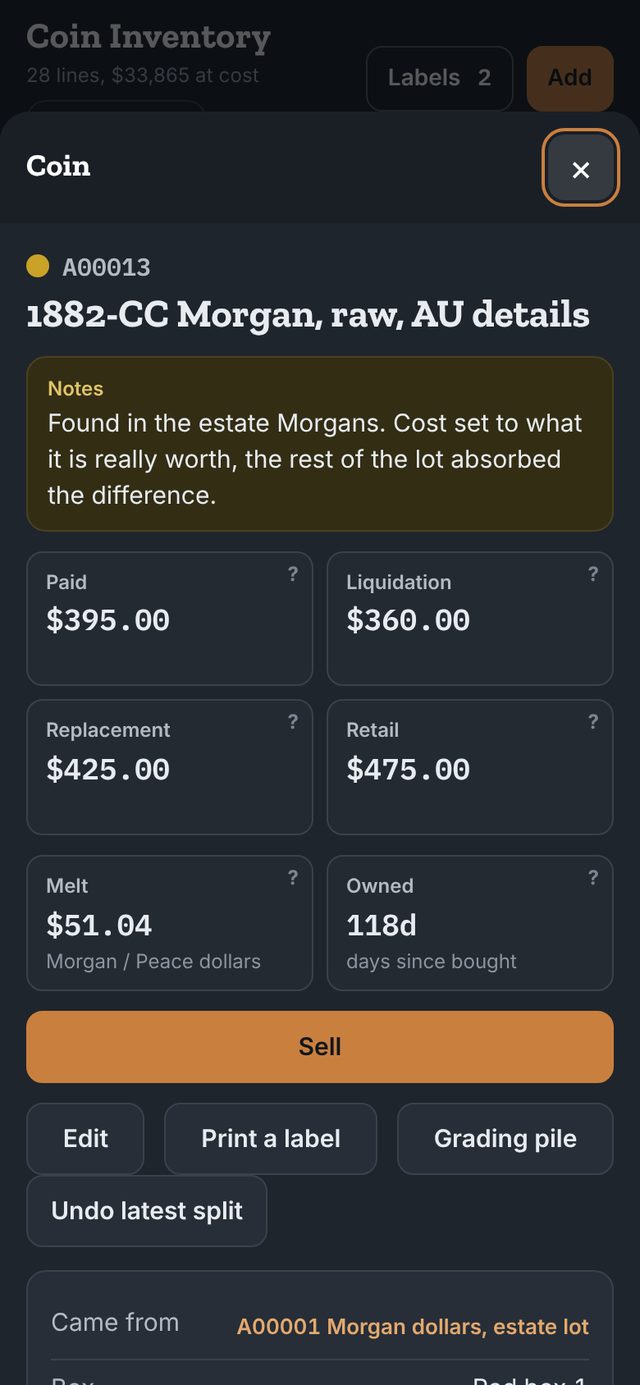Add coin to the Grading pile
Viewport: 640px width, 1385px height.
tap(505, 1139)
